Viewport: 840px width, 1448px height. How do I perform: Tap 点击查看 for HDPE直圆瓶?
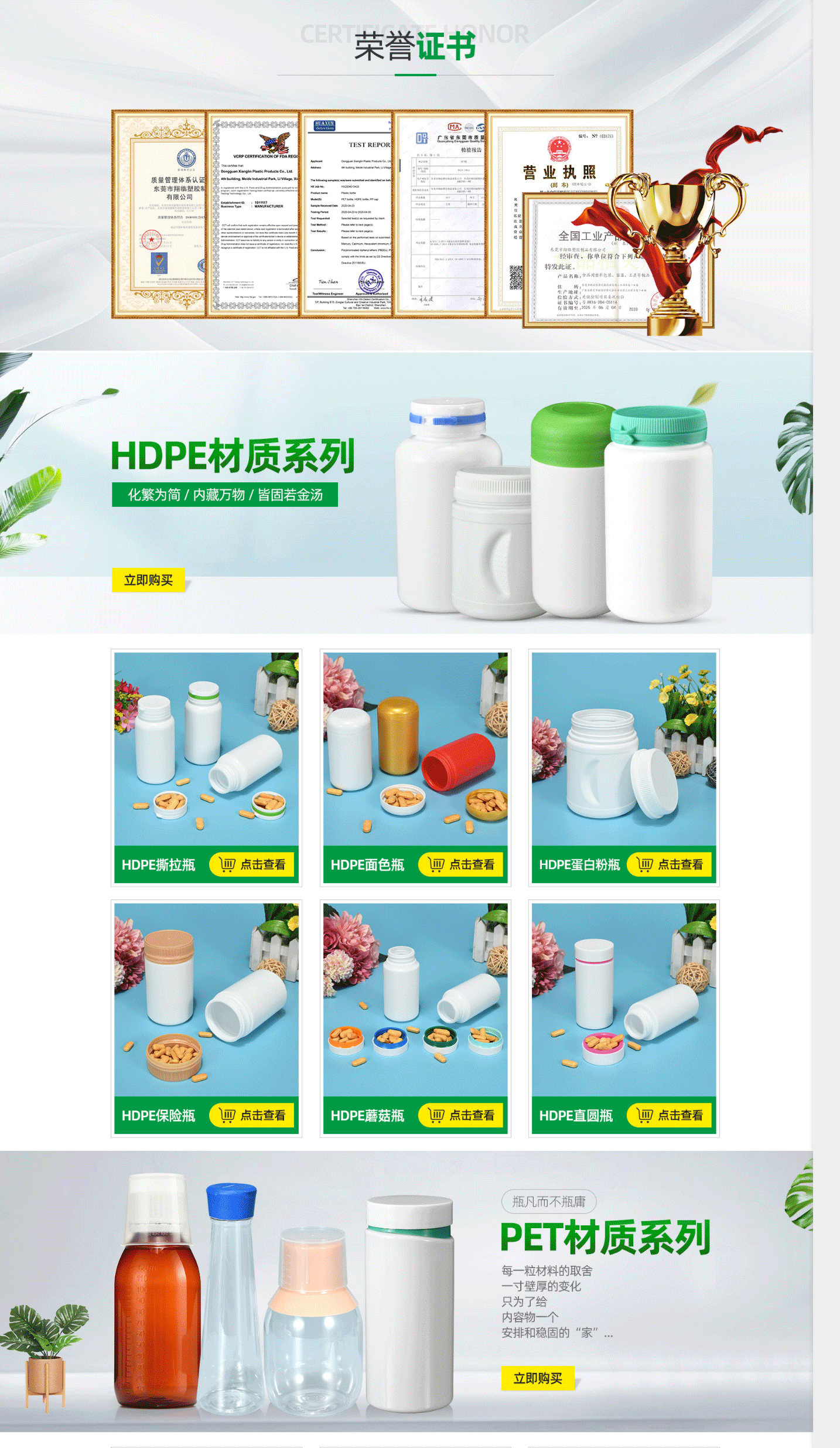[670, 1115]
